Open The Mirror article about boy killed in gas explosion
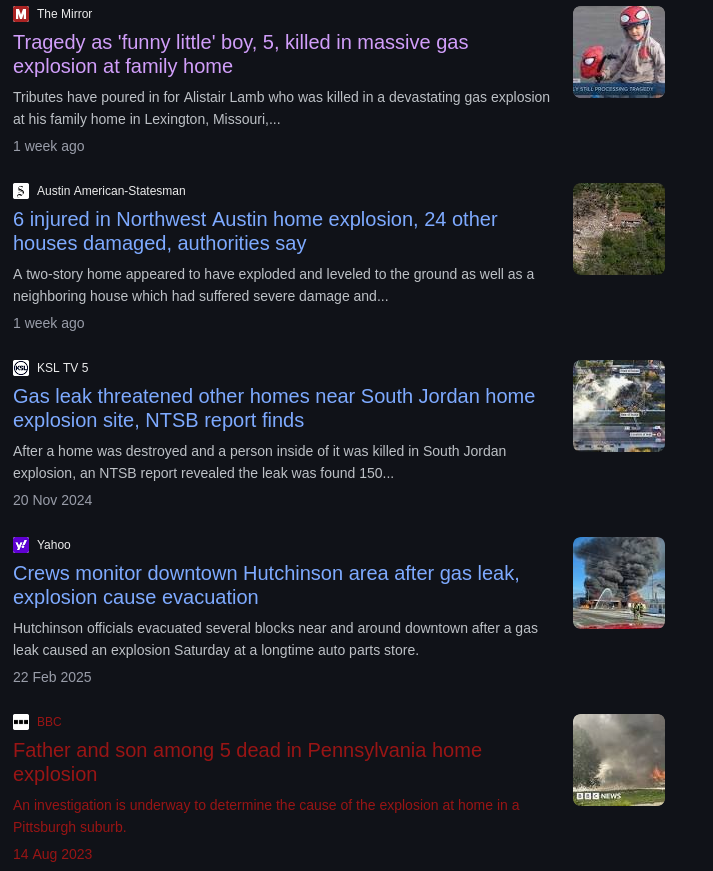 coord(240,54)
